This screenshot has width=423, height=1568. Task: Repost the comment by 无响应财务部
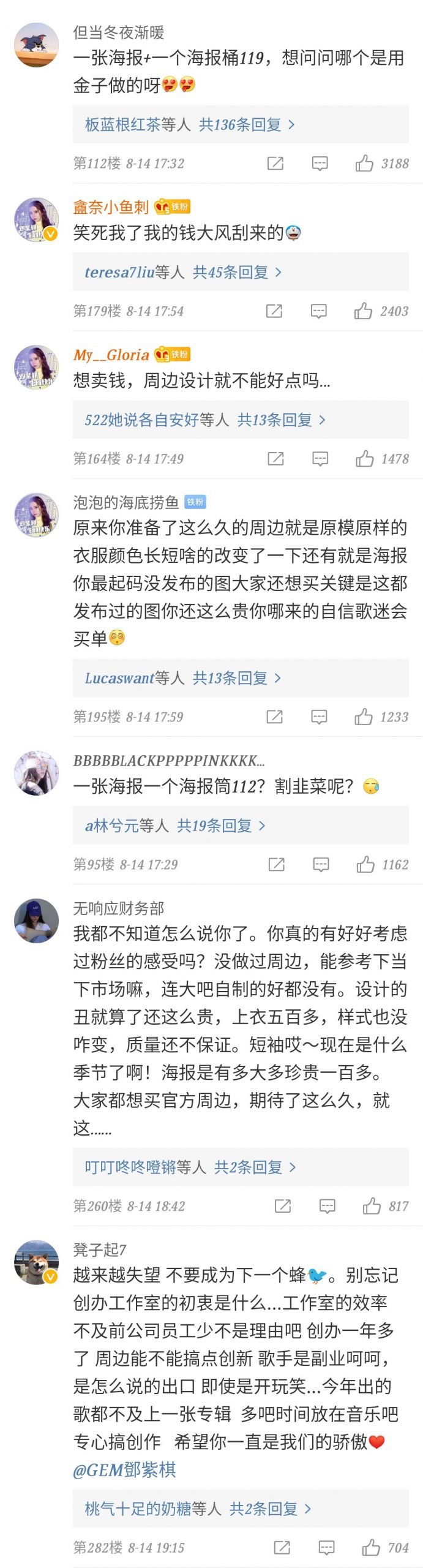(283, 1205)
